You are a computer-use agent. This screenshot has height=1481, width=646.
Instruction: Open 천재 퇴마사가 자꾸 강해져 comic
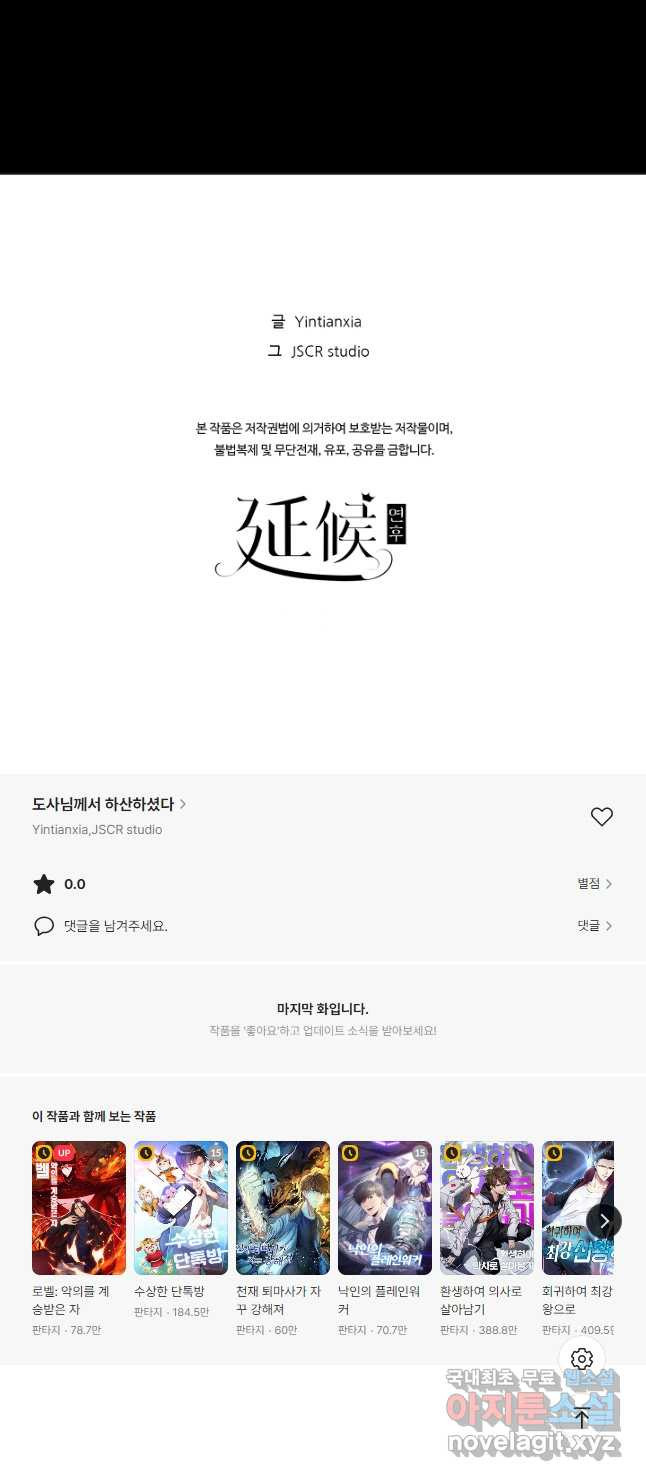283,1208
